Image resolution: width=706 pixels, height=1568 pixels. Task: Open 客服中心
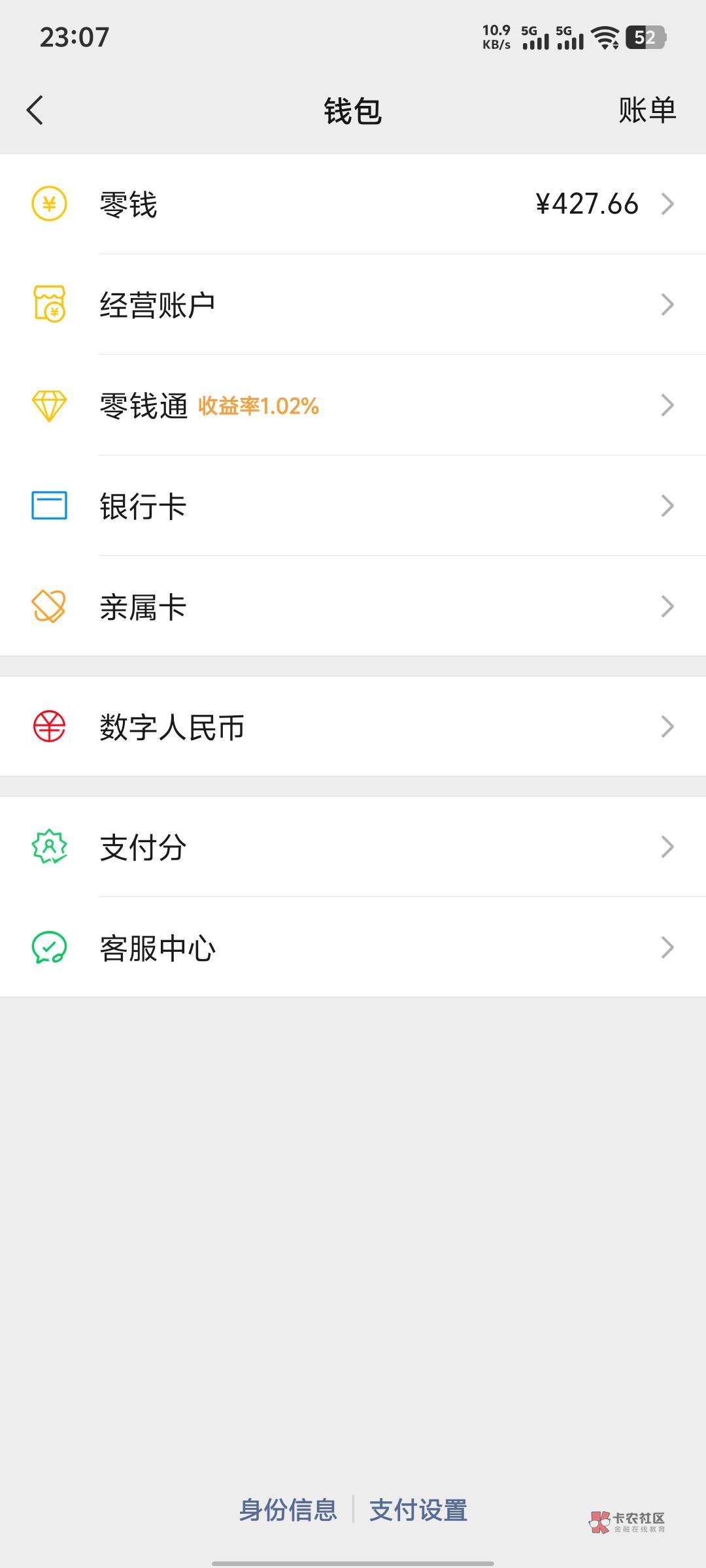(353, 947)
